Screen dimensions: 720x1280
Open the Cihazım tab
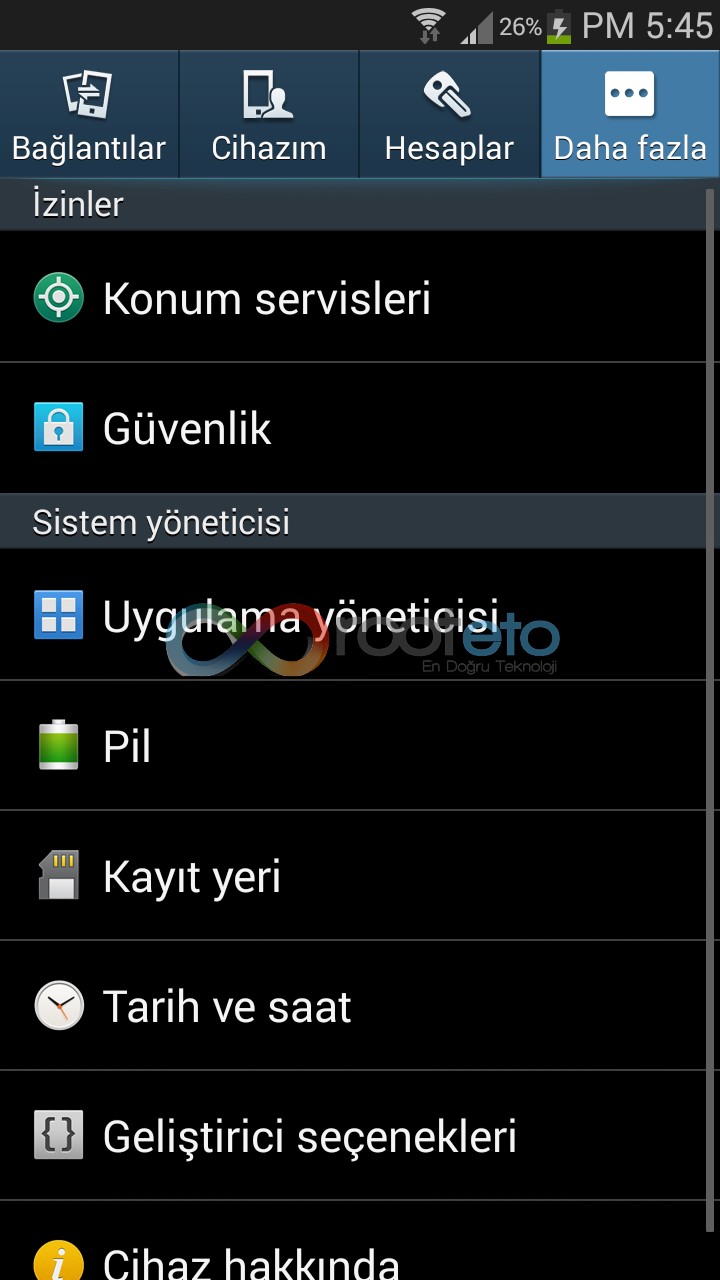[269, 114]
